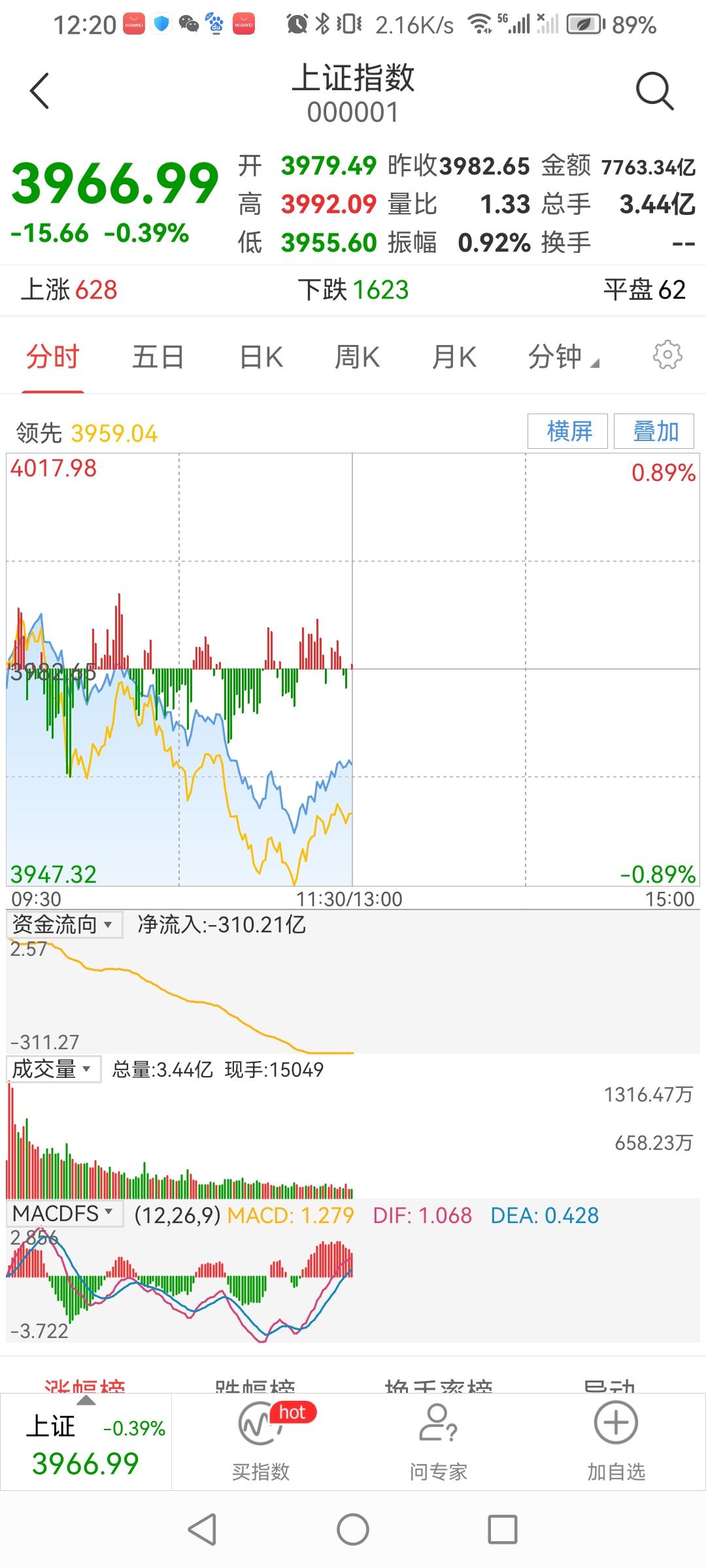Tap the system home button
Viewport: 706px width, 1568px height.
[x=353, y=1529]
